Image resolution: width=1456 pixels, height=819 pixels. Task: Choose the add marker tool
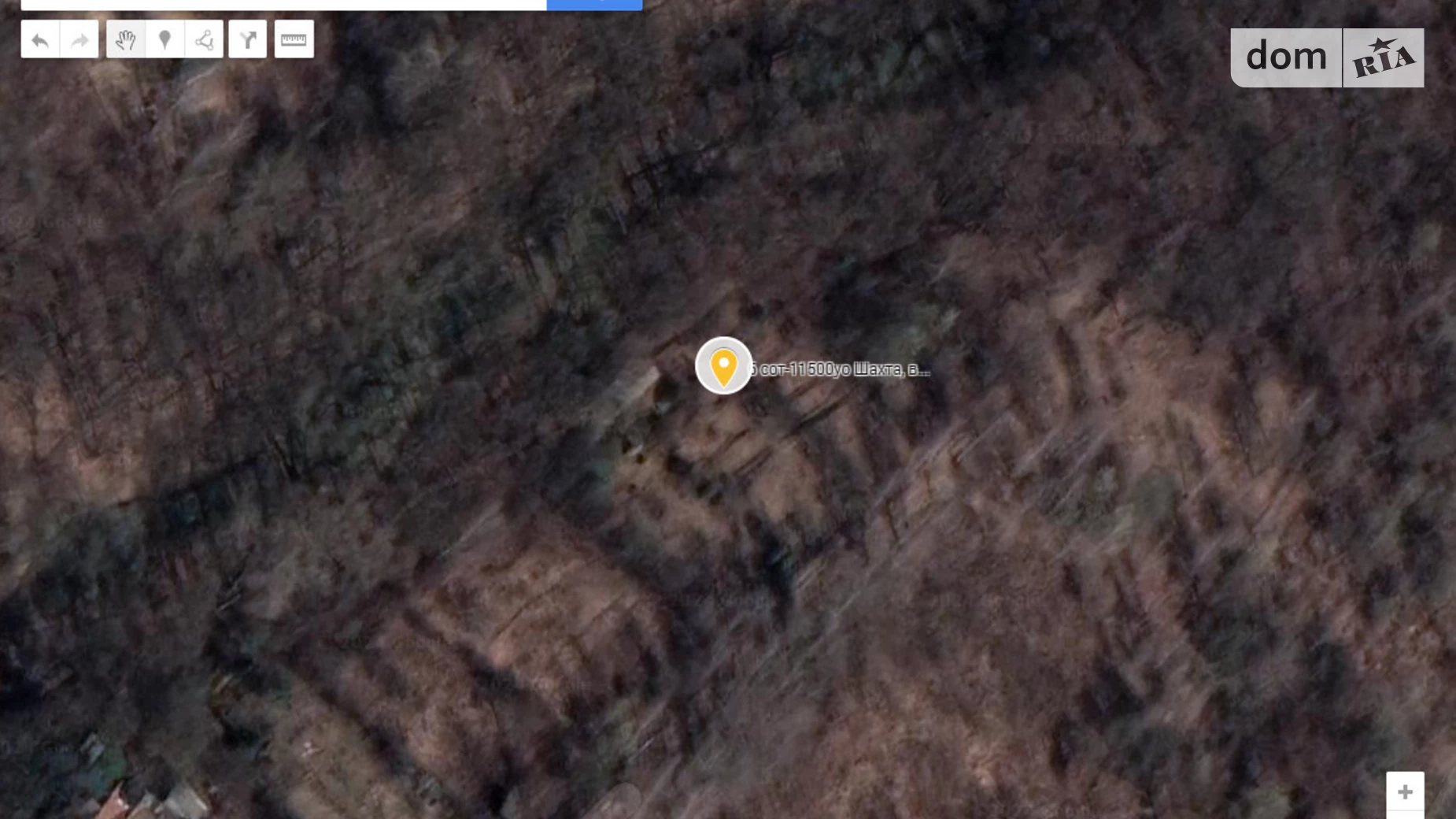coord(164,39)
